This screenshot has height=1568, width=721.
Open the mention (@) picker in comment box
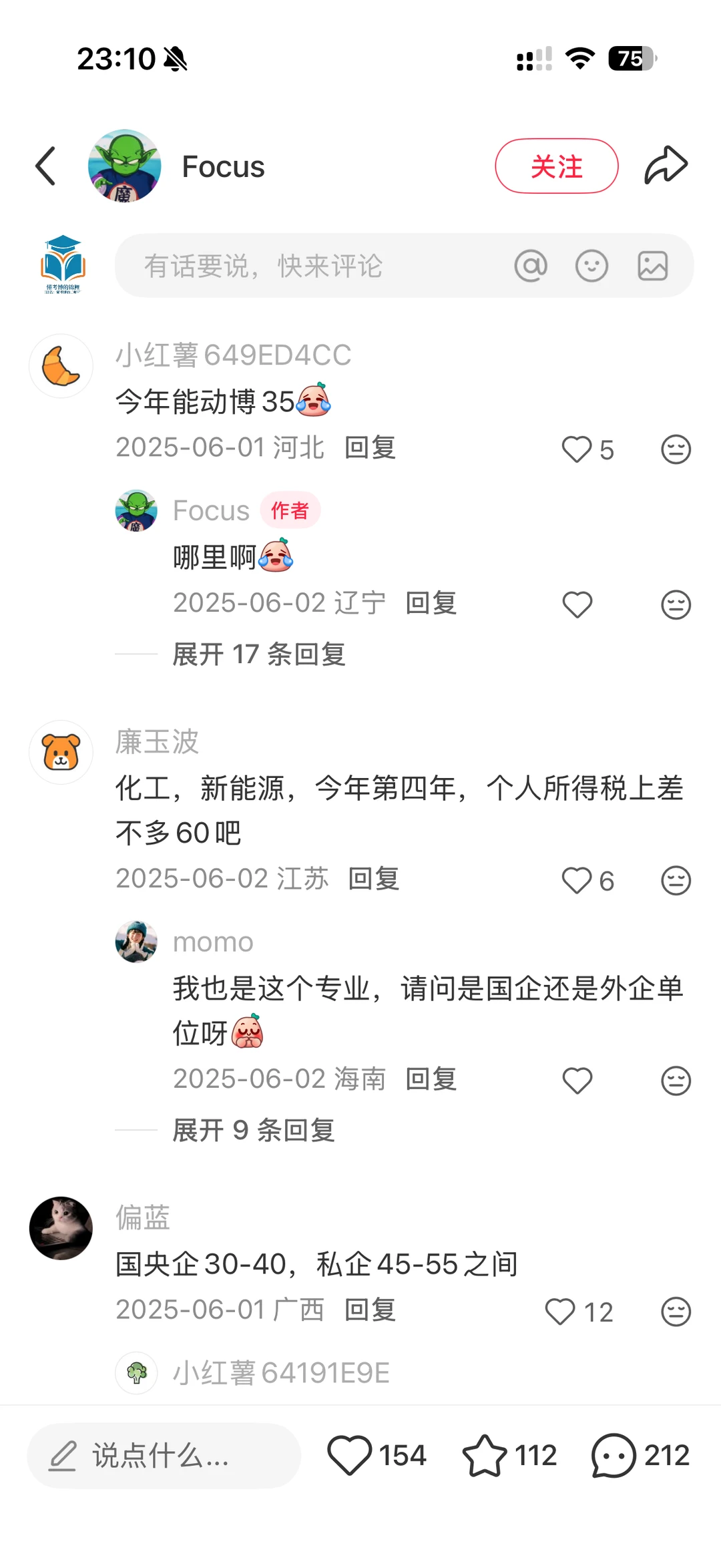[531, 265]
